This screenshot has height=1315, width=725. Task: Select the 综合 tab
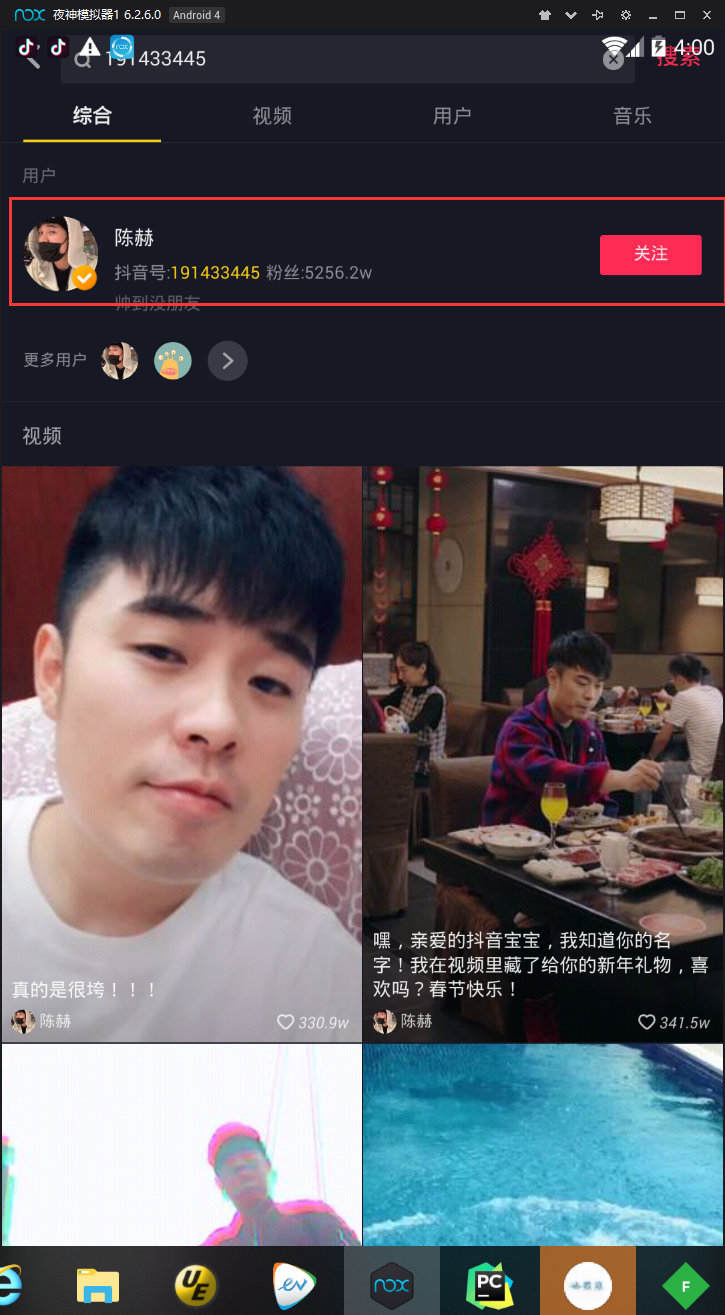click(92, 116)
